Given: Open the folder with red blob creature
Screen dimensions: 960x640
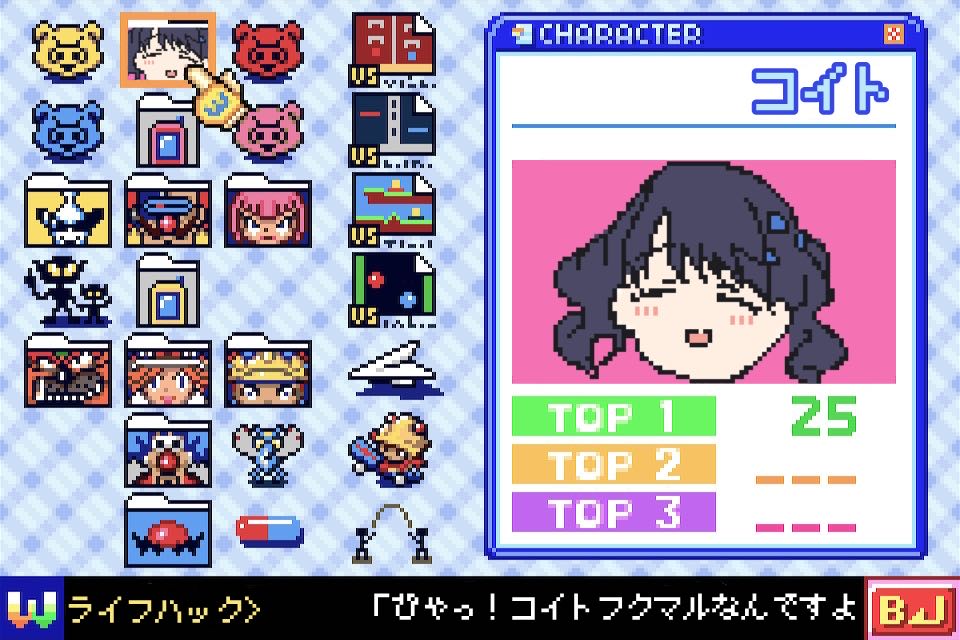Looking at the screenshot, I should [x=167, y=532].
